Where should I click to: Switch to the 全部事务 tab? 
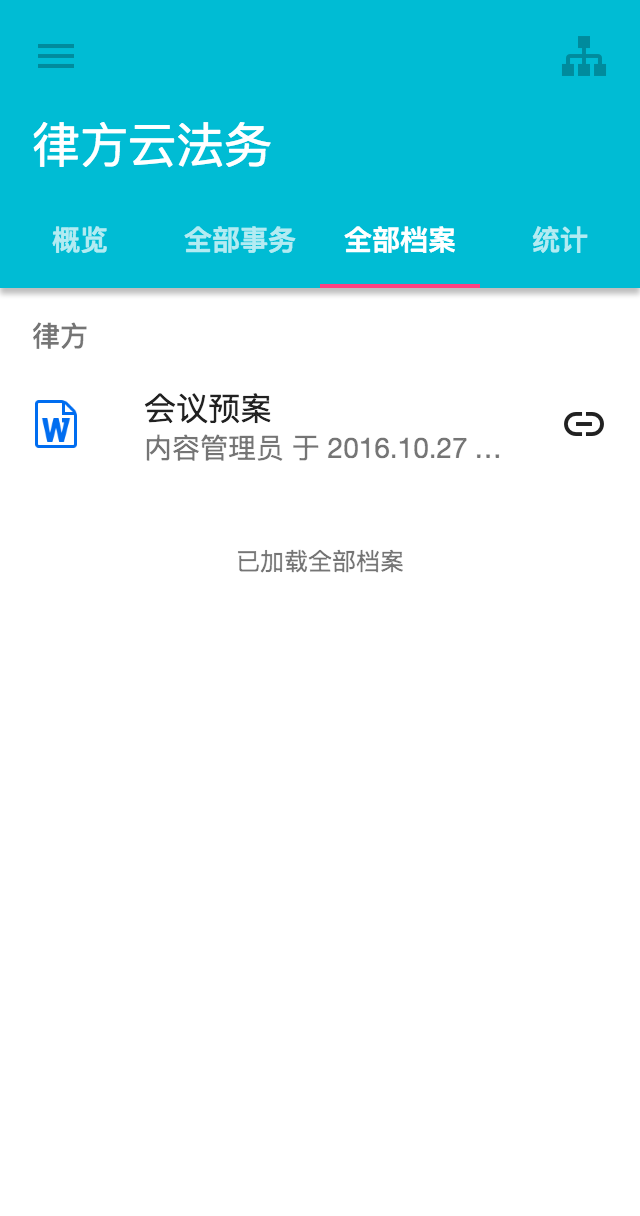(240, 241)
